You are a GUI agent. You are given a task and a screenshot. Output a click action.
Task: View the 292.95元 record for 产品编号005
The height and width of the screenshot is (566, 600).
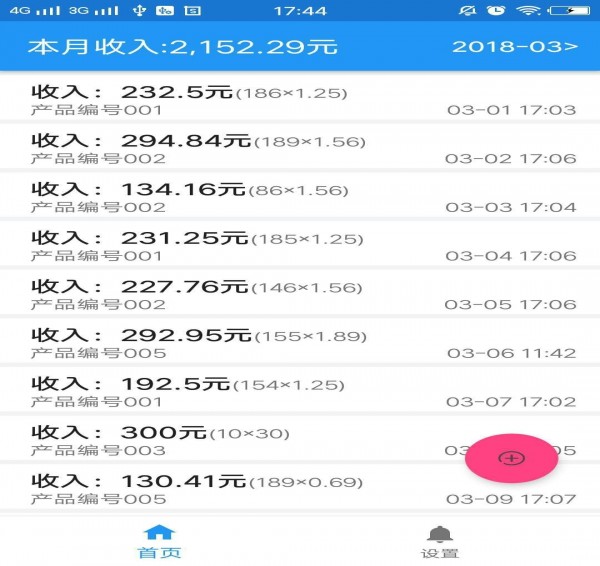click(300, 343)
